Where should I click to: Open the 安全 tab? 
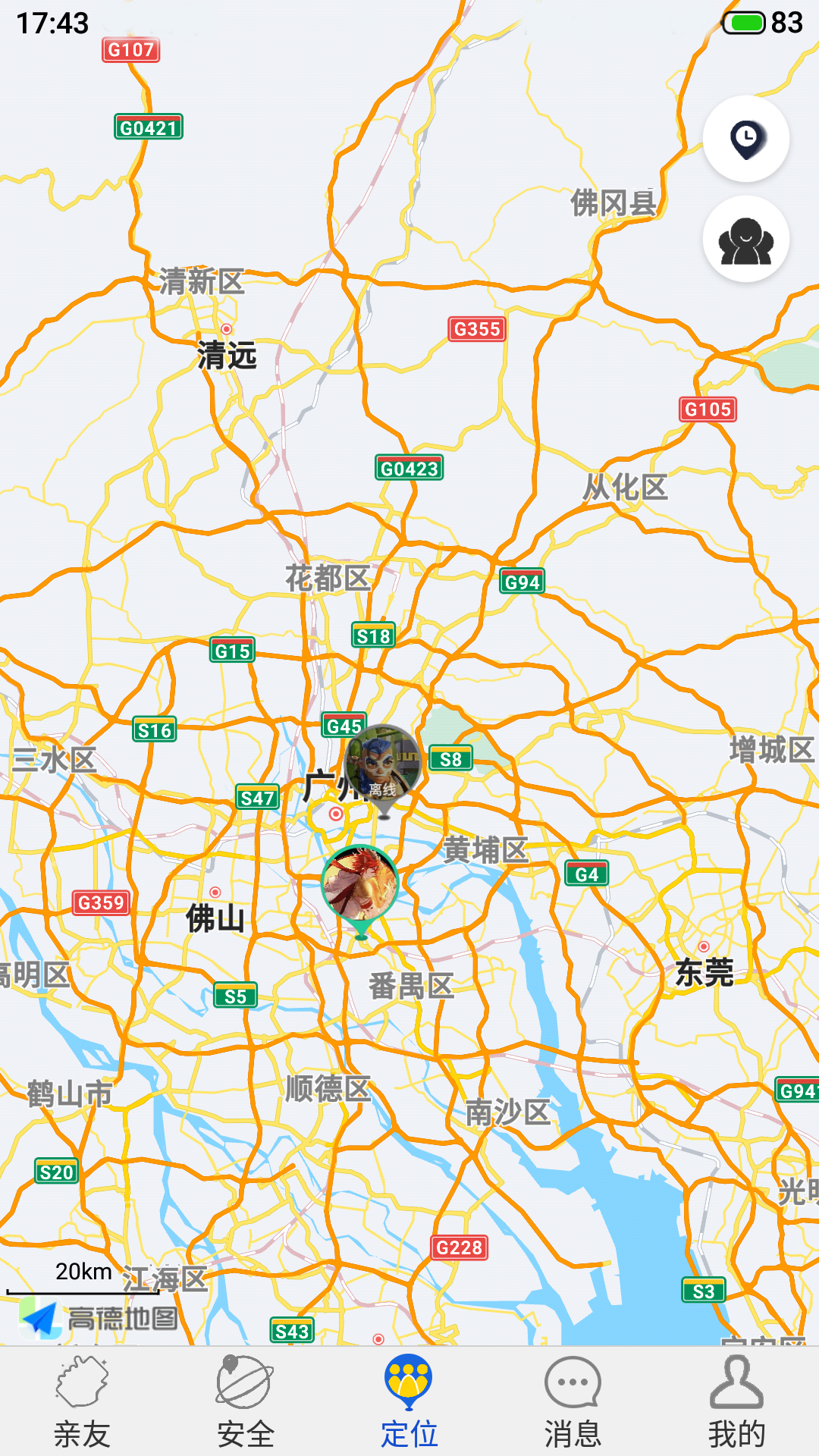pyautogui.click(x=245, y=1403)
